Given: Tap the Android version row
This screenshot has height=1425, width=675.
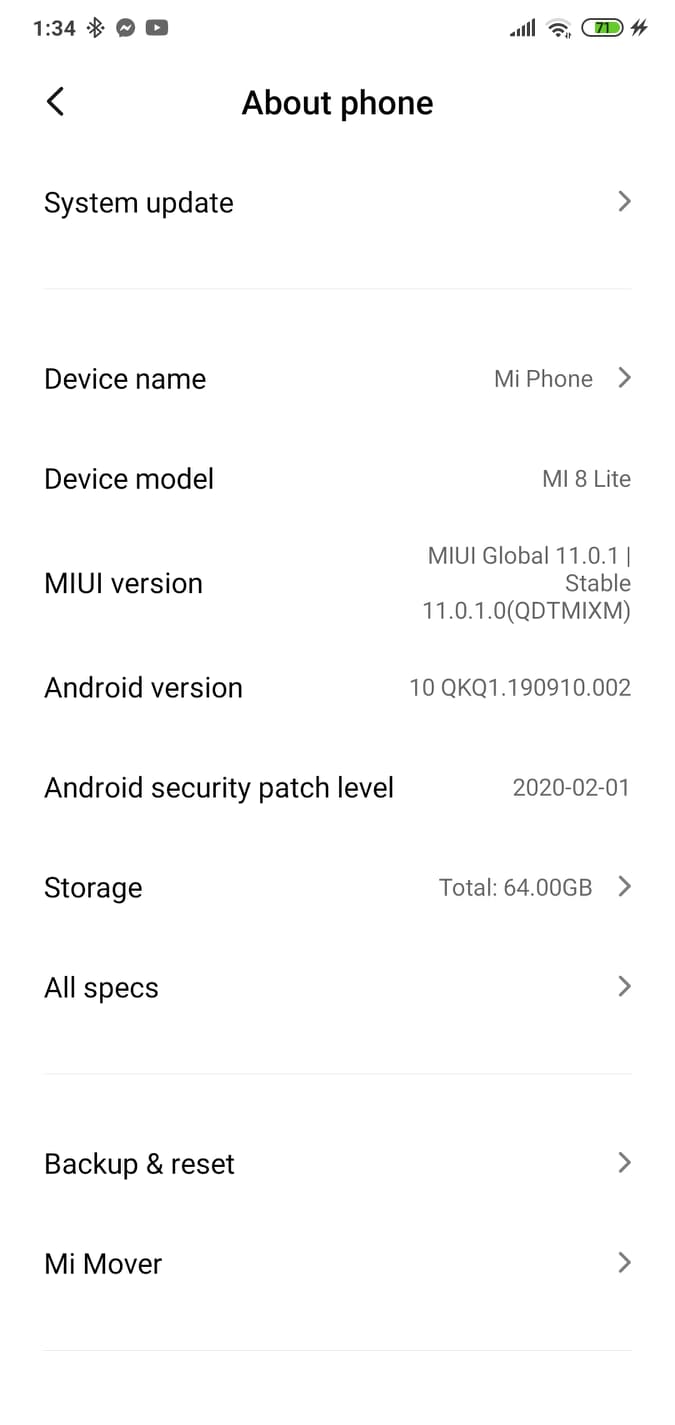Looking at the screenshot, I should pyautogui.click(x=337, y=688).
